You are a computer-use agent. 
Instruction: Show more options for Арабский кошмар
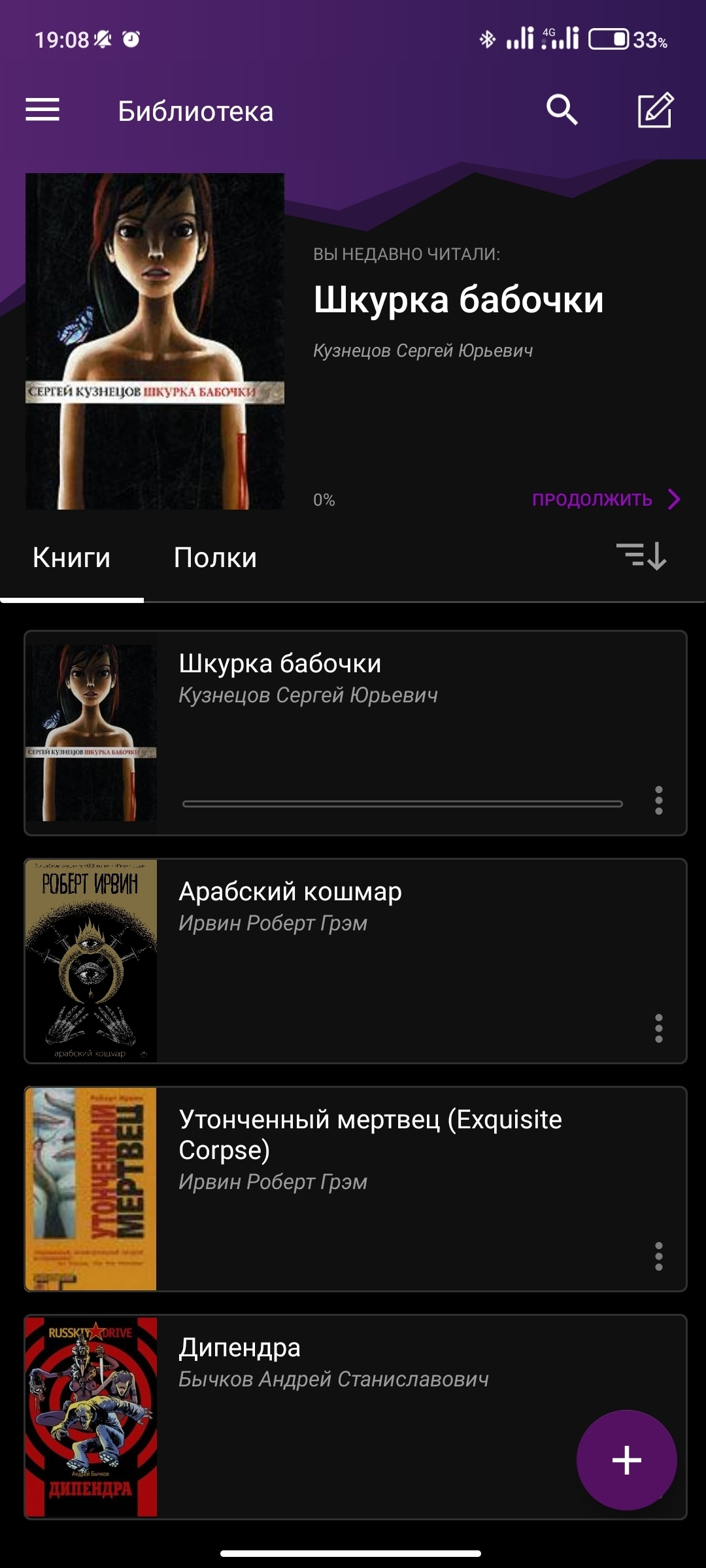point(659,1028)
